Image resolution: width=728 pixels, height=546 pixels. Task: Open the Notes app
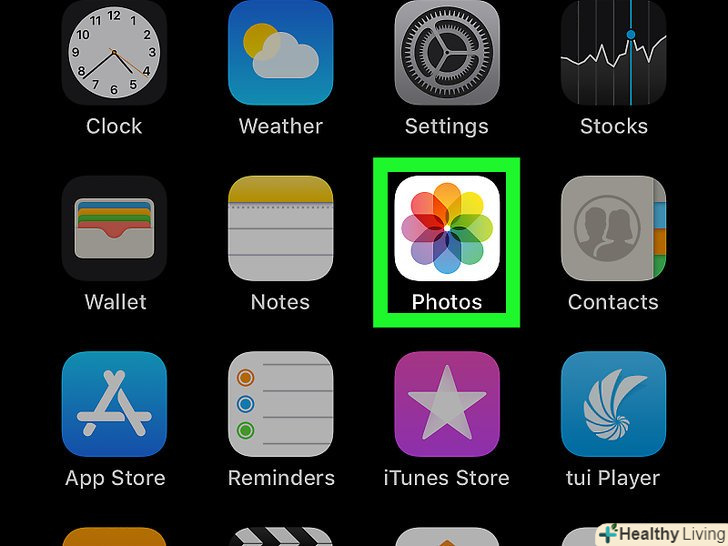280,229
